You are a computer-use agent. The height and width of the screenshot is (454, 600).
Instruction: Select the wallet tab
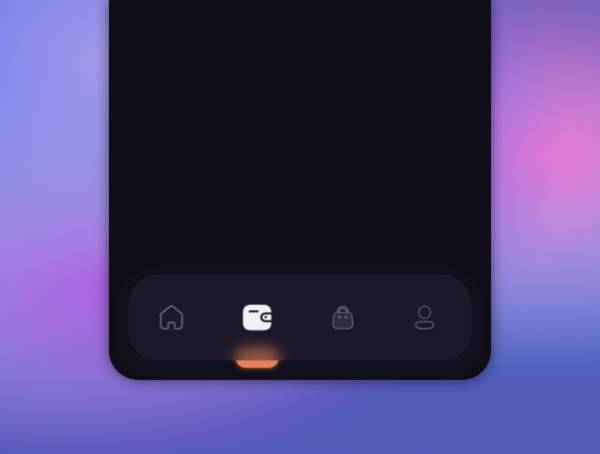257,318
